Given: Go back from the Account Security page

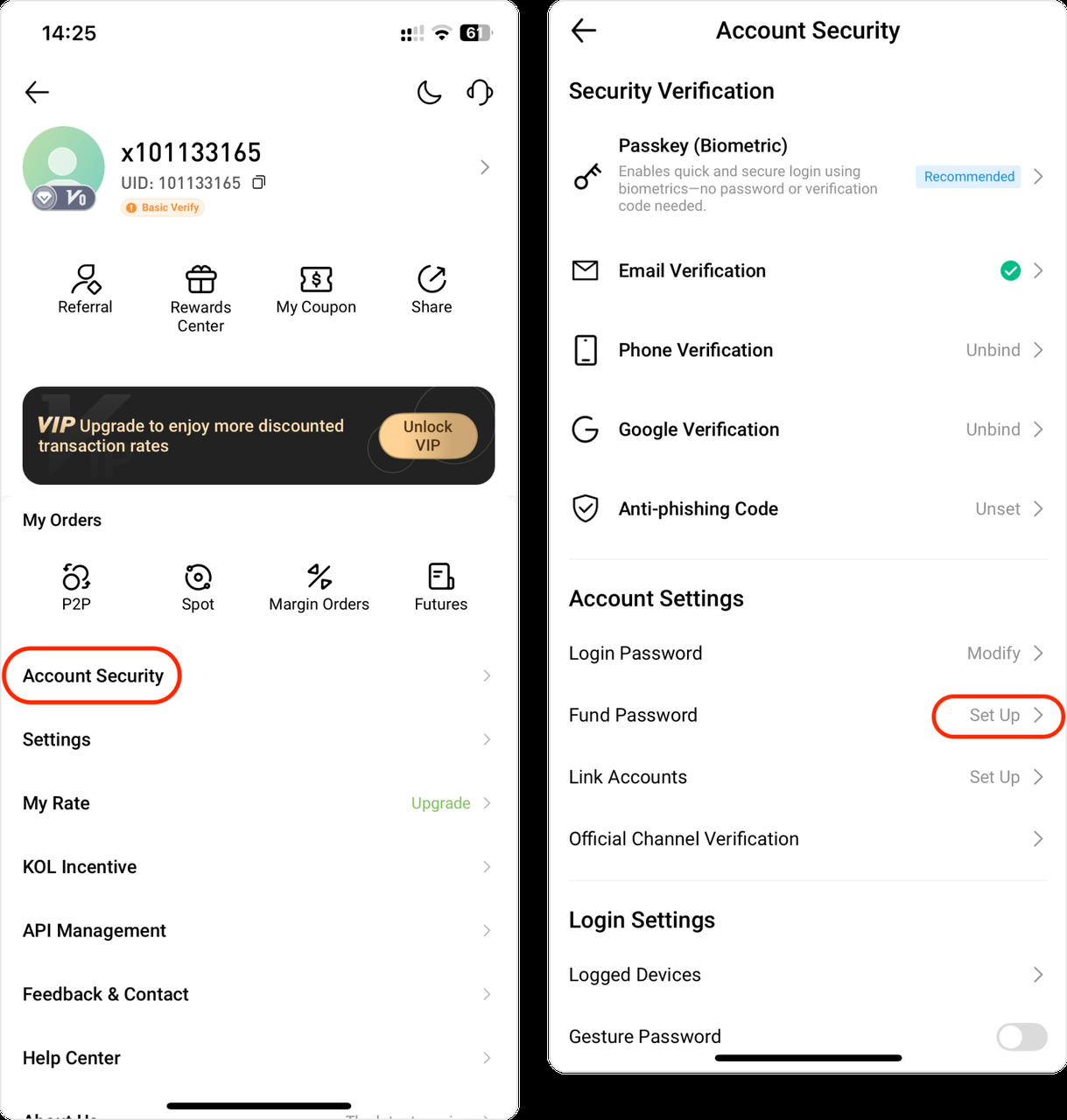Looking at the screenshot, I should [583, 31].
